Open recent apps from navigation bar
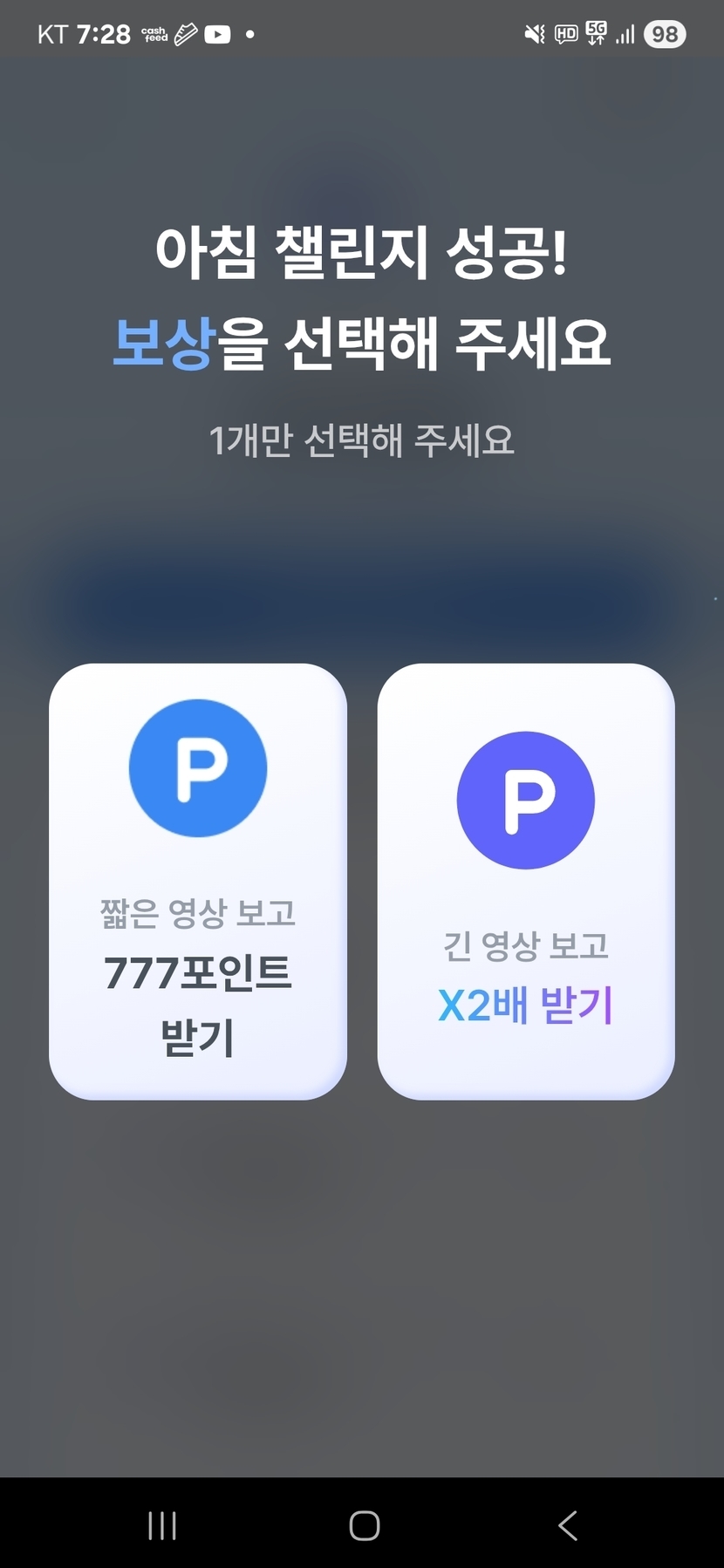This screenshot has width=724, height=1568. point(162,1525)
